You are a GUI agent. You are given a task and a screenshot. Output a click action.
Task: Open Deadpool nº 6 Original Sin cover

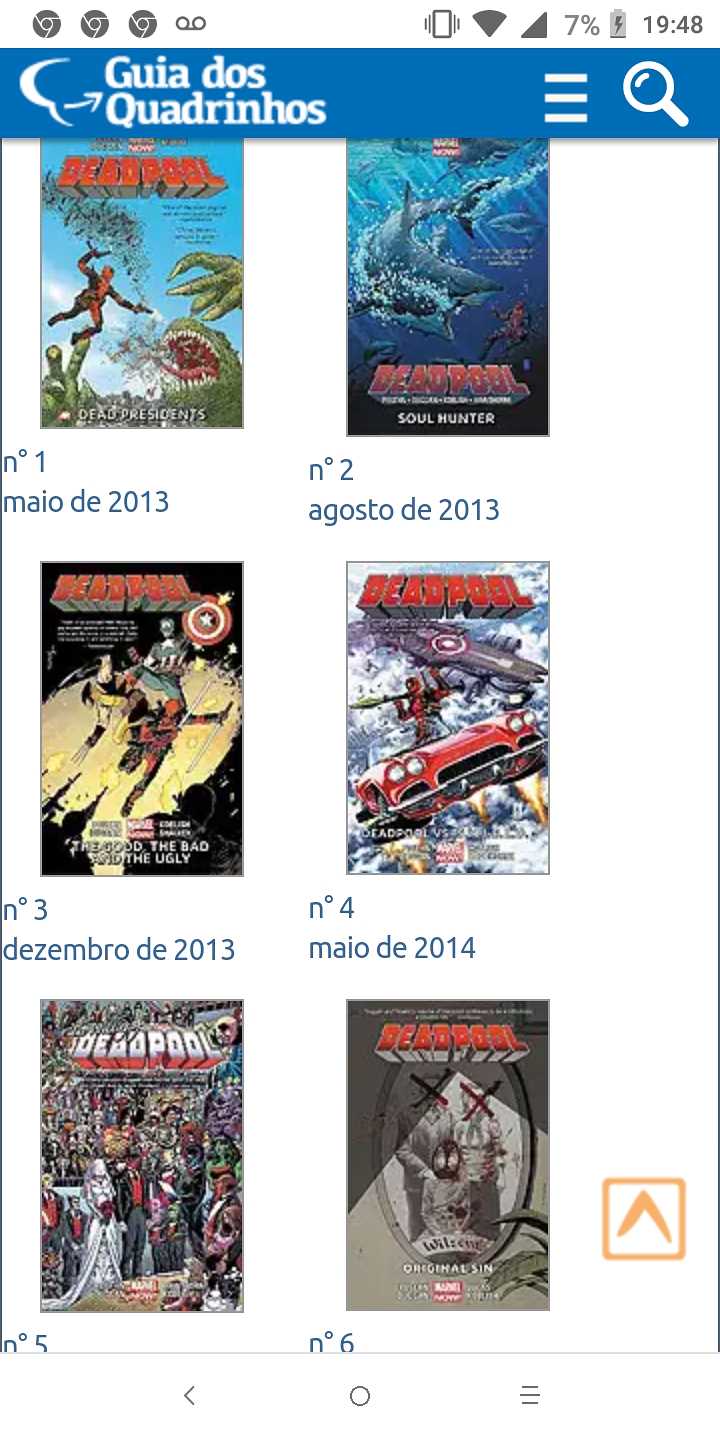(x=448, y=1155)
